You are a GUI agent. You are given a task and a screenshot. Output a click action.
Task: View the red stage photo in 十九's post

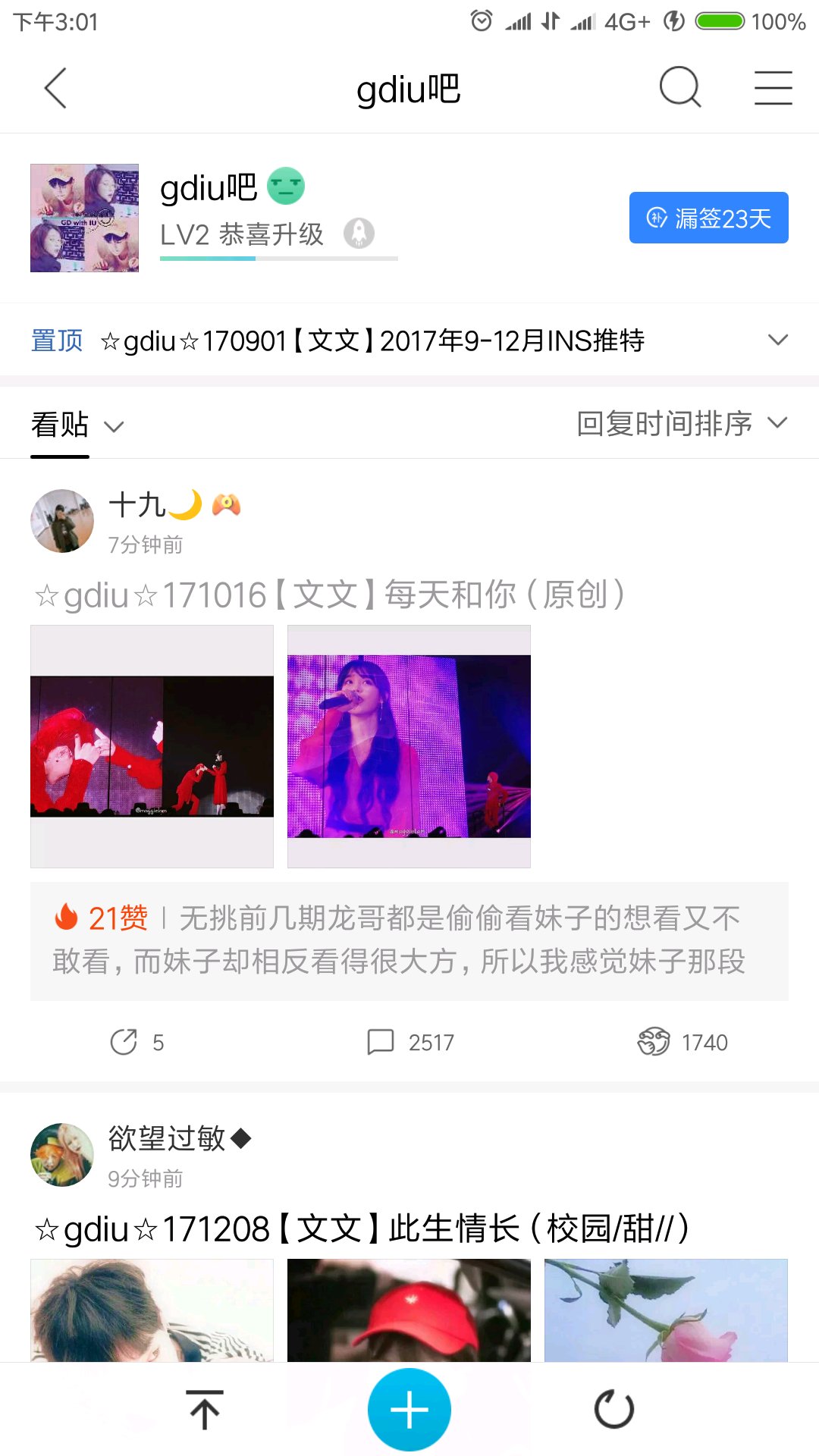tap(152, 746)
